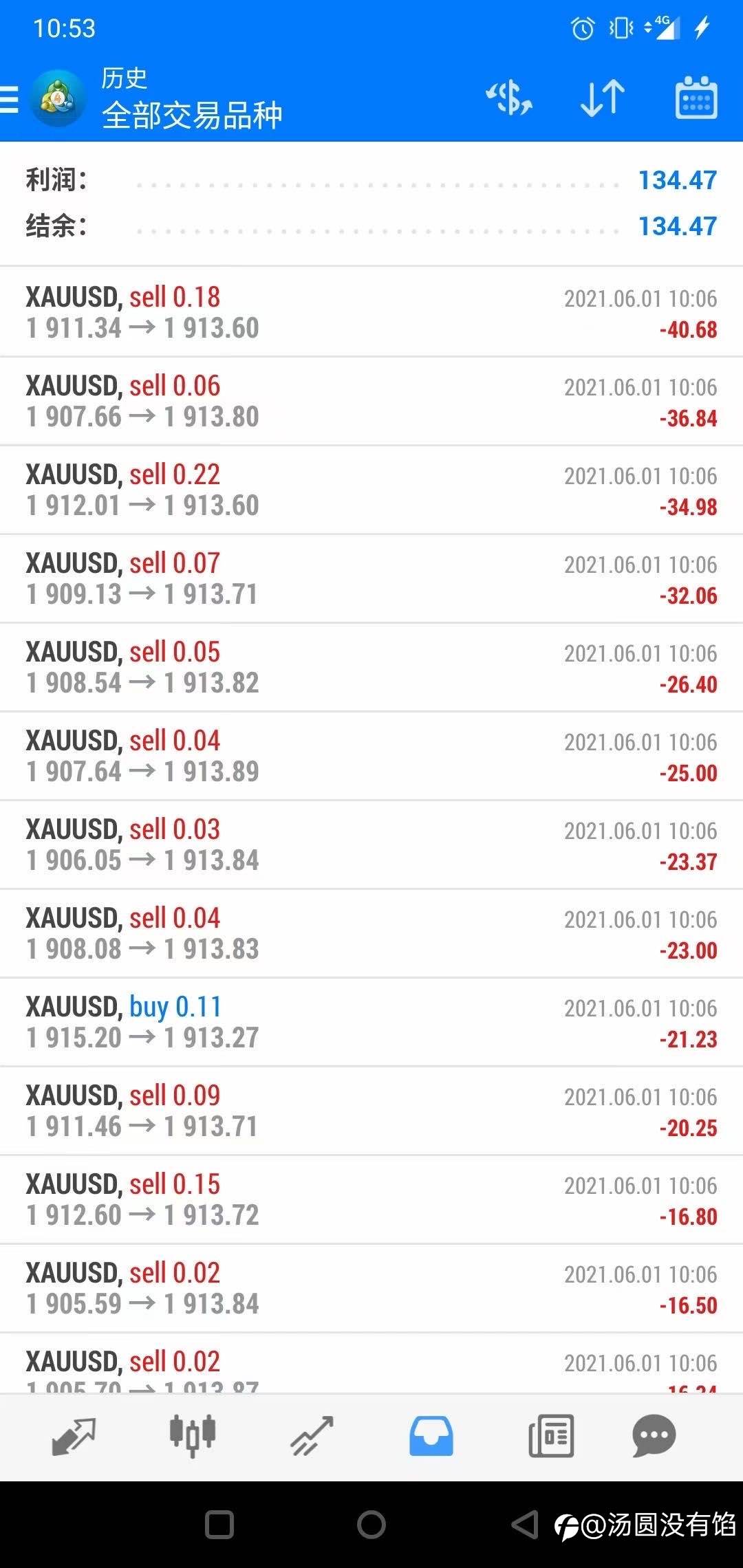Switch to the Chart candlestick tab

pos(193,1436)
